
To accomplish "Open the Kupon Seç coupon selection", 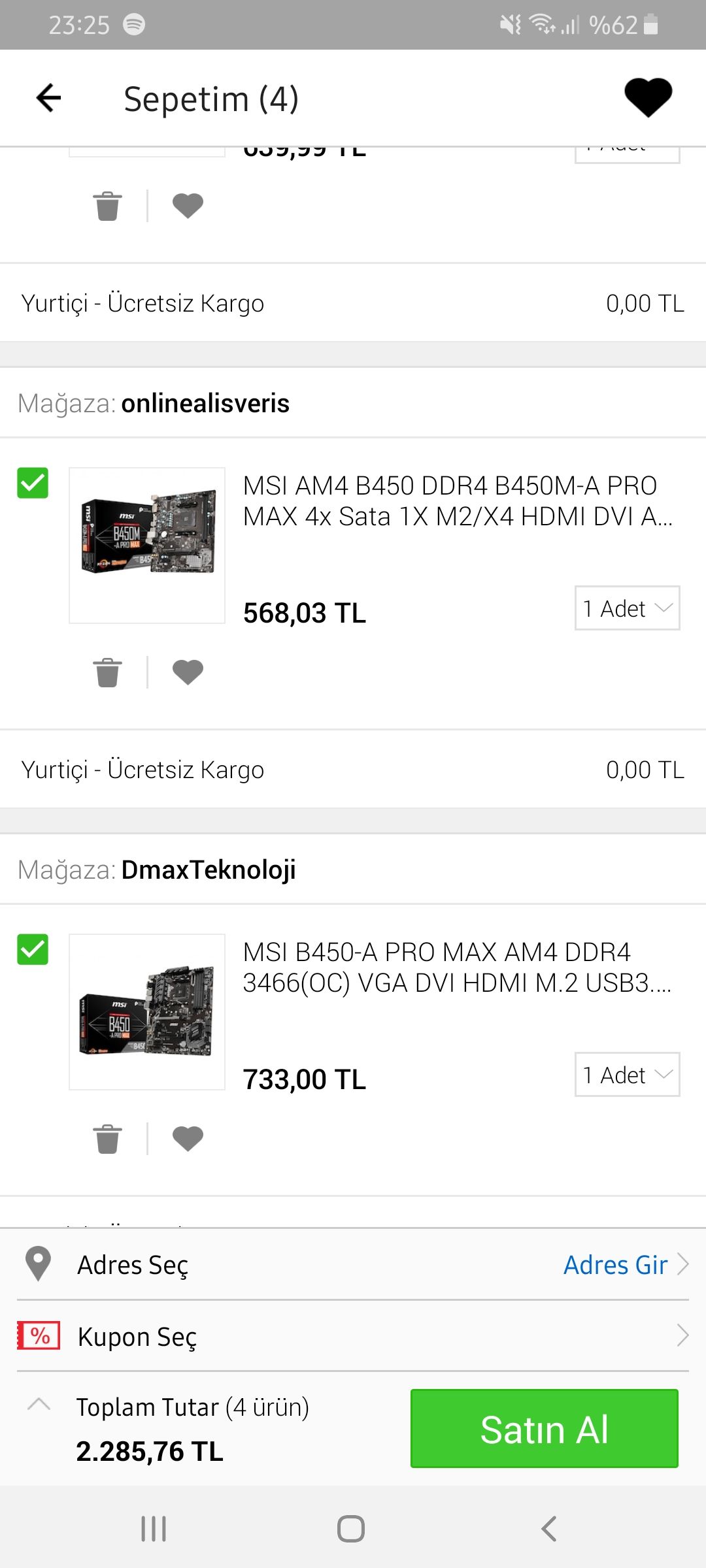I will [353, 1336].
